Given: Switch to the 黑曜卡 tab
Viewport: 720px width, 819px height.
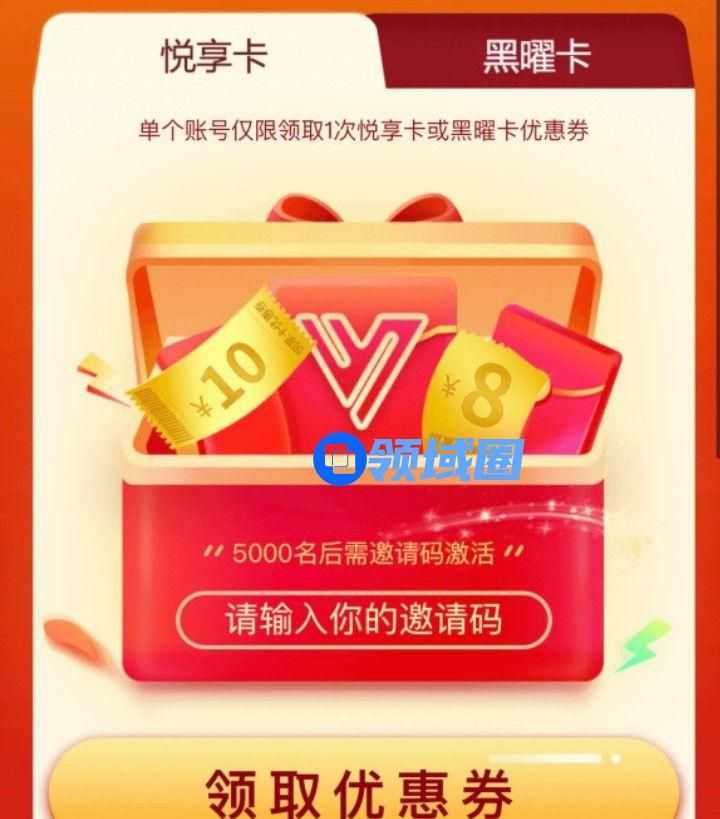Looking at the screenshot, I should coord(537,55).
